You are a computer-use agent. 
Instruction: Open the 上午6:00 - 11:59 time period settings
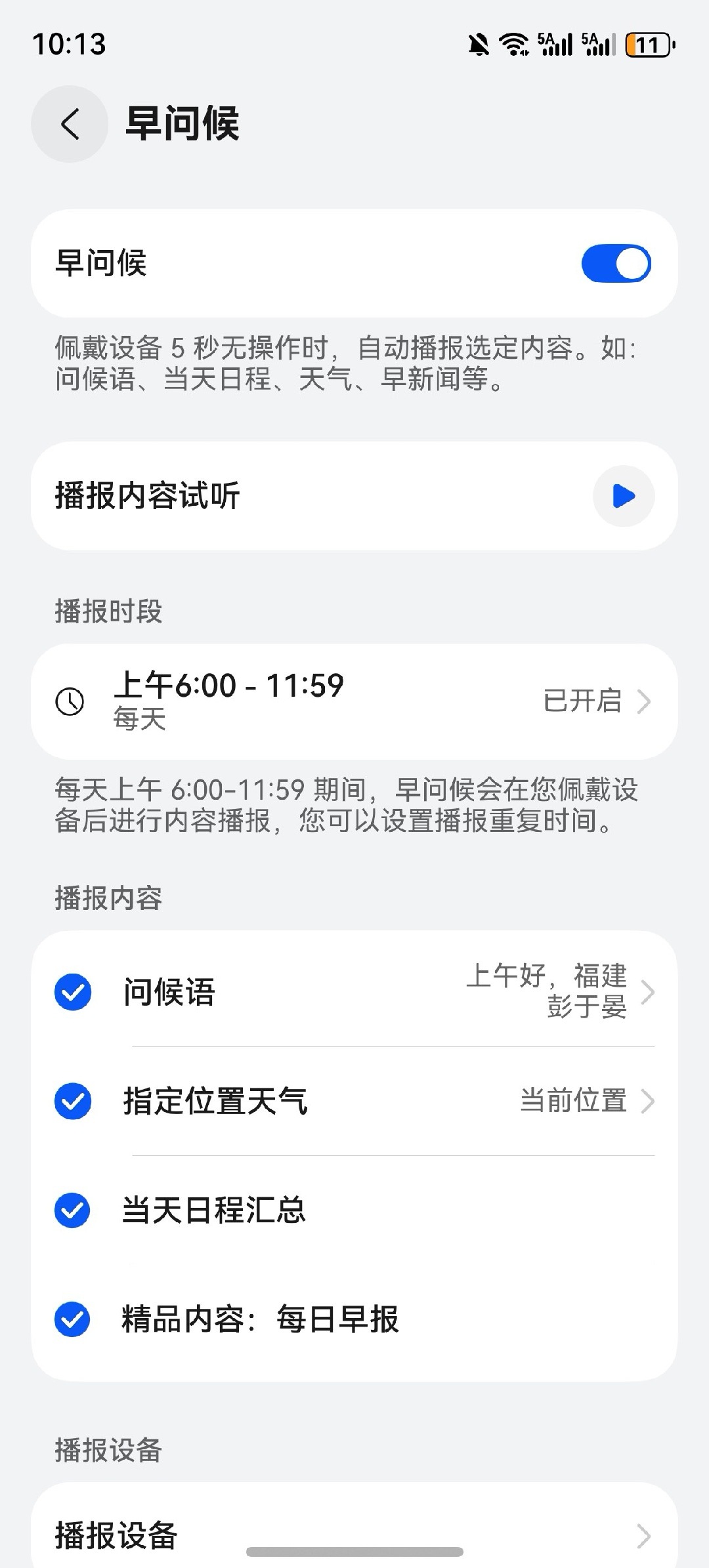354,701
